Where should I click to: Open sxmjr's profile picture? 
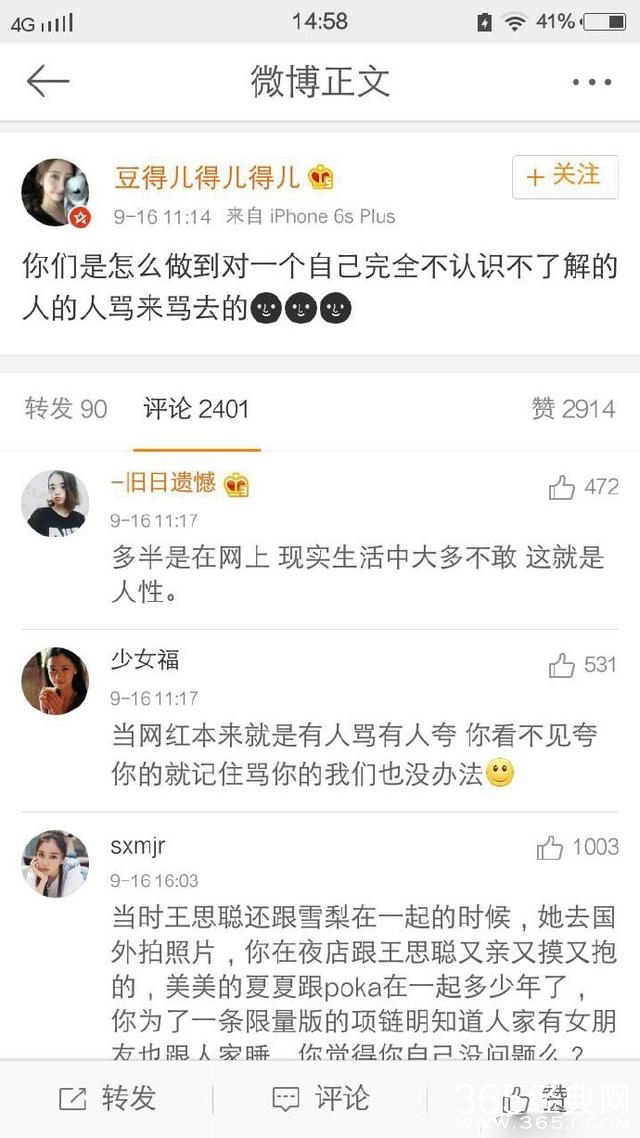(56, 863)
